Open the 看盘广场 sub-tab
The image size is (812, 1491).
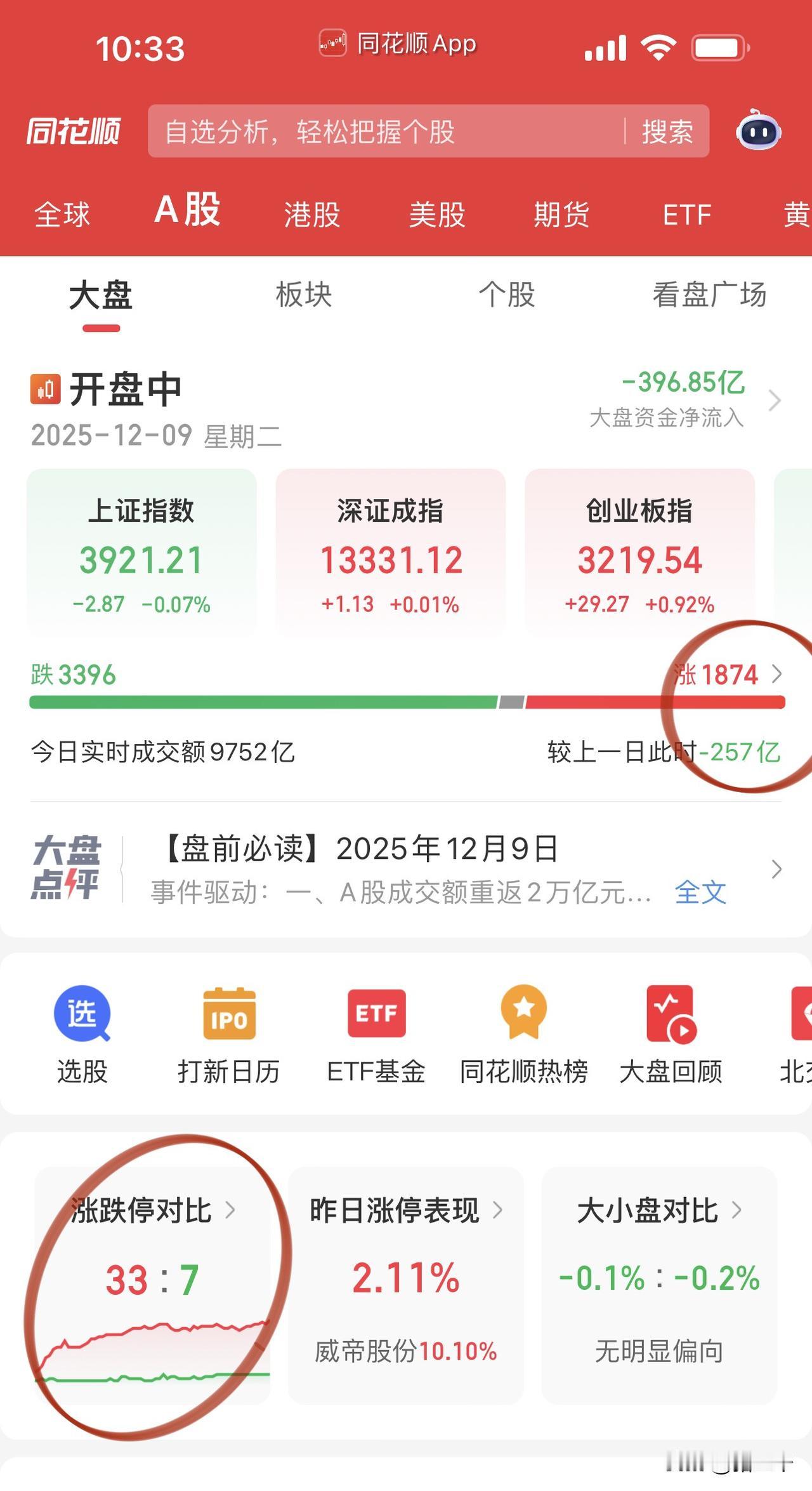click(x=708, y=295)
